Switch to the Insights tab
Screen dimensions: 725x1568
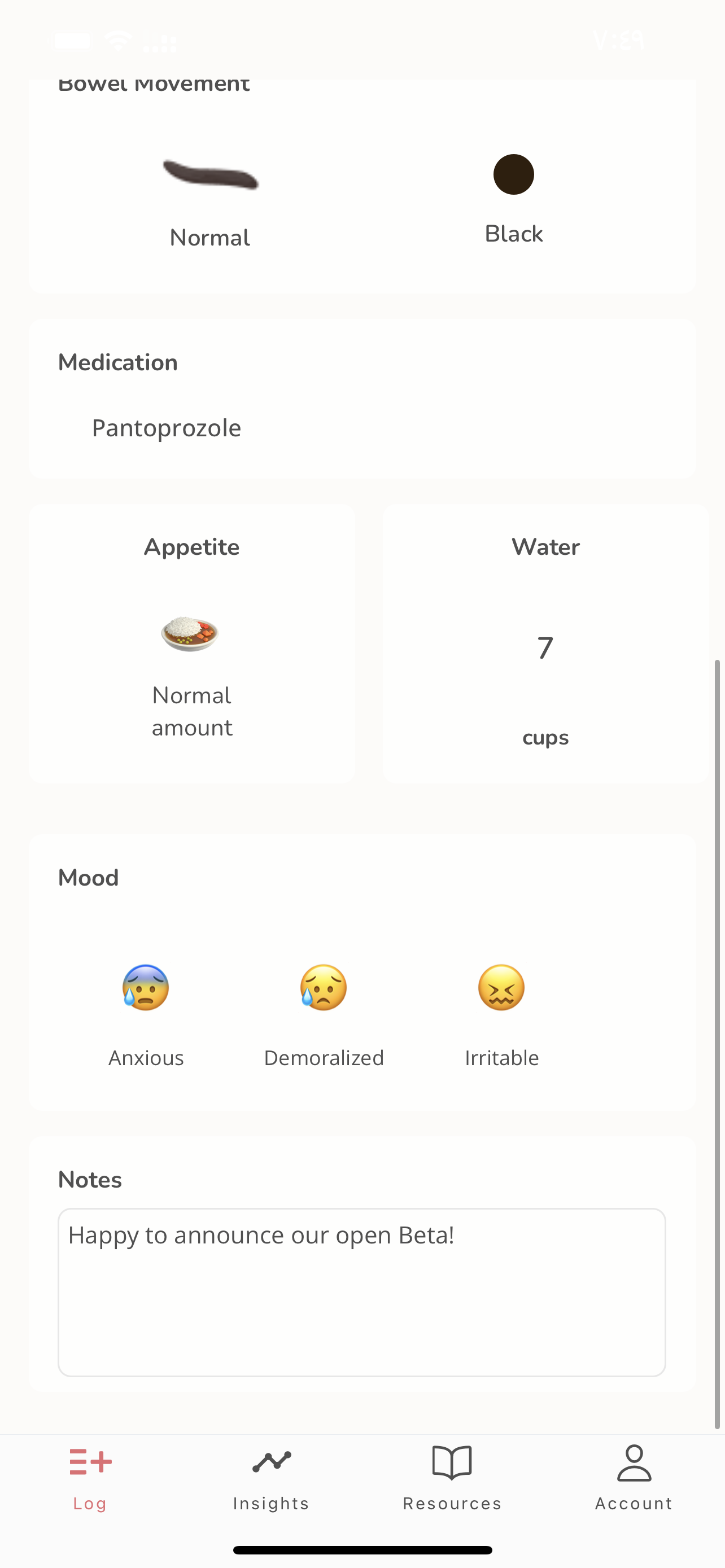click(x=272, y=1477)
